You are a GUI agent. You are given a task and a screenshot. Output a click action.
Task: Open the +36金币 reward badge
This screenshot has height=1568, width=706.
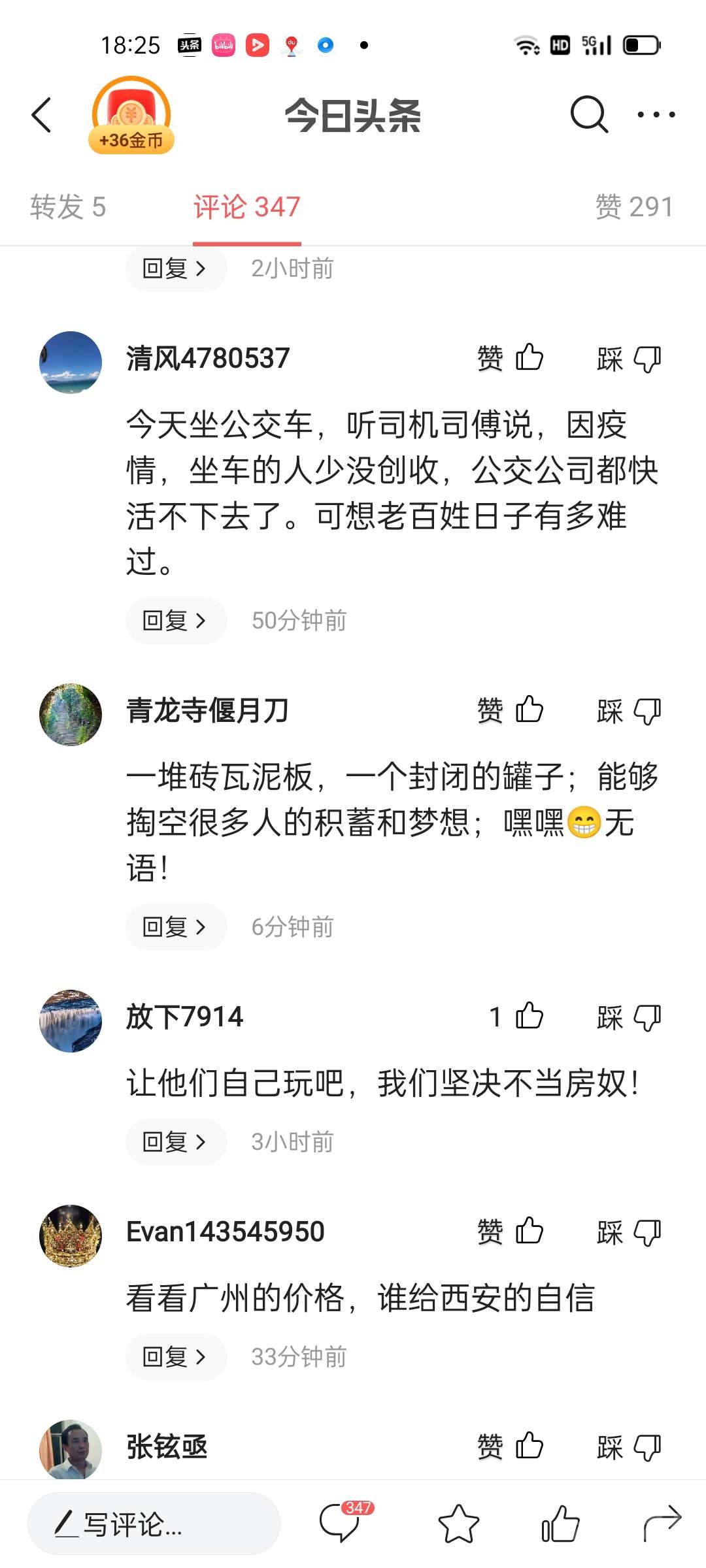click(x=131, y=116)
